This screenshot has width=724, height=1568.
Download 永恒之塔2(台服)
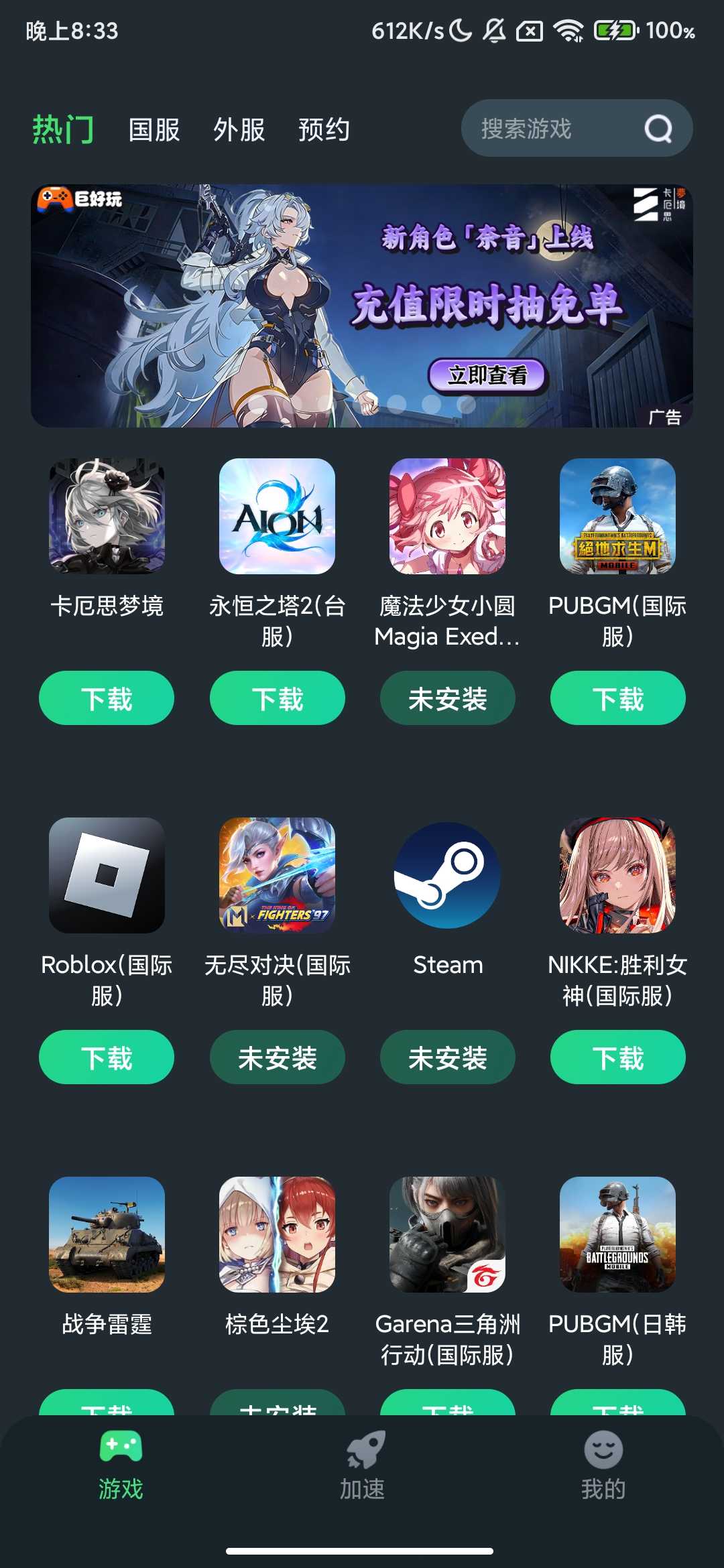pos(277,698)
